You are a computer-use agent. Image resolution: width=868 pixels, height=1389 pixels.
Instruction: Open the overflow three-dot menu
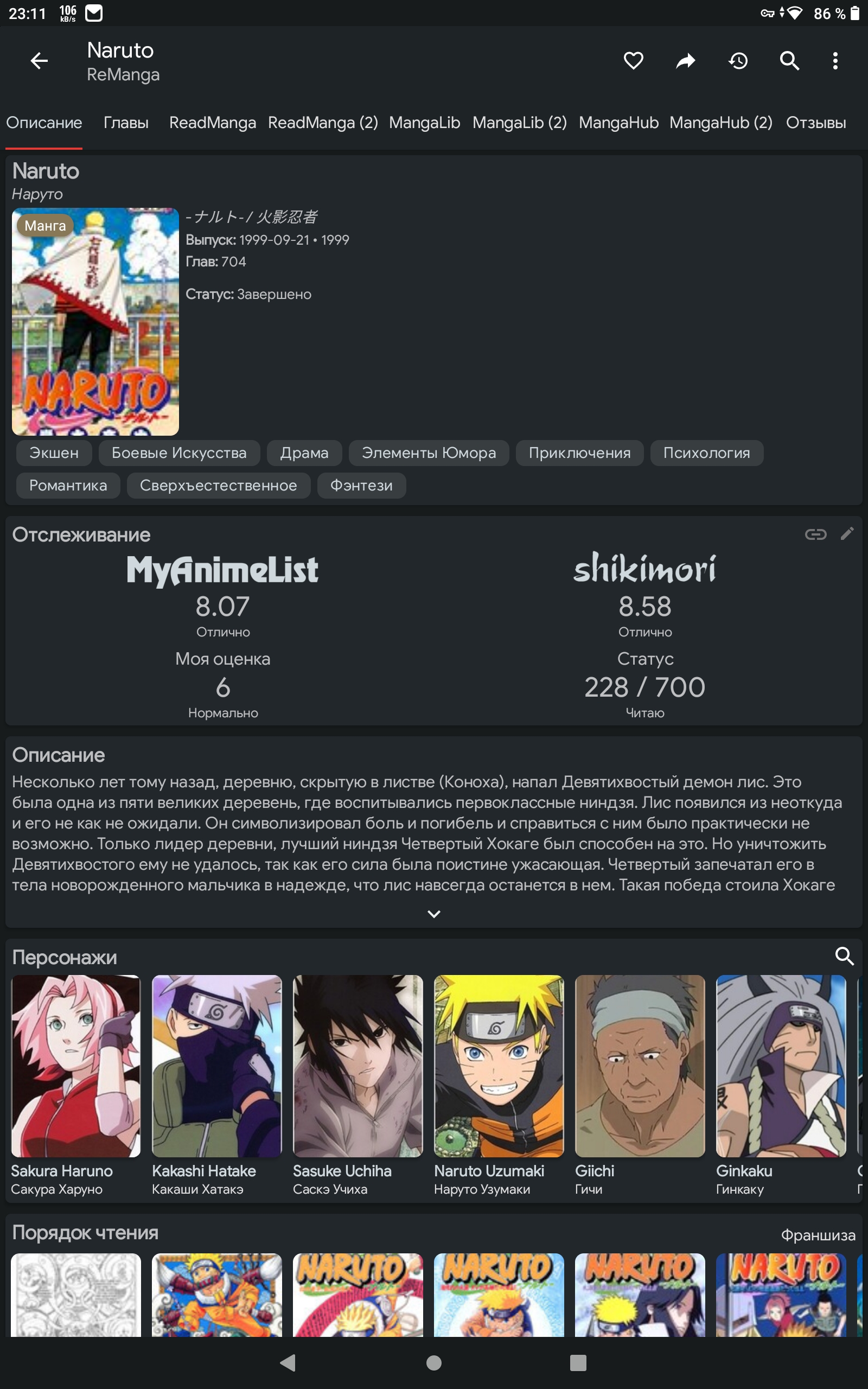[835, 61]
